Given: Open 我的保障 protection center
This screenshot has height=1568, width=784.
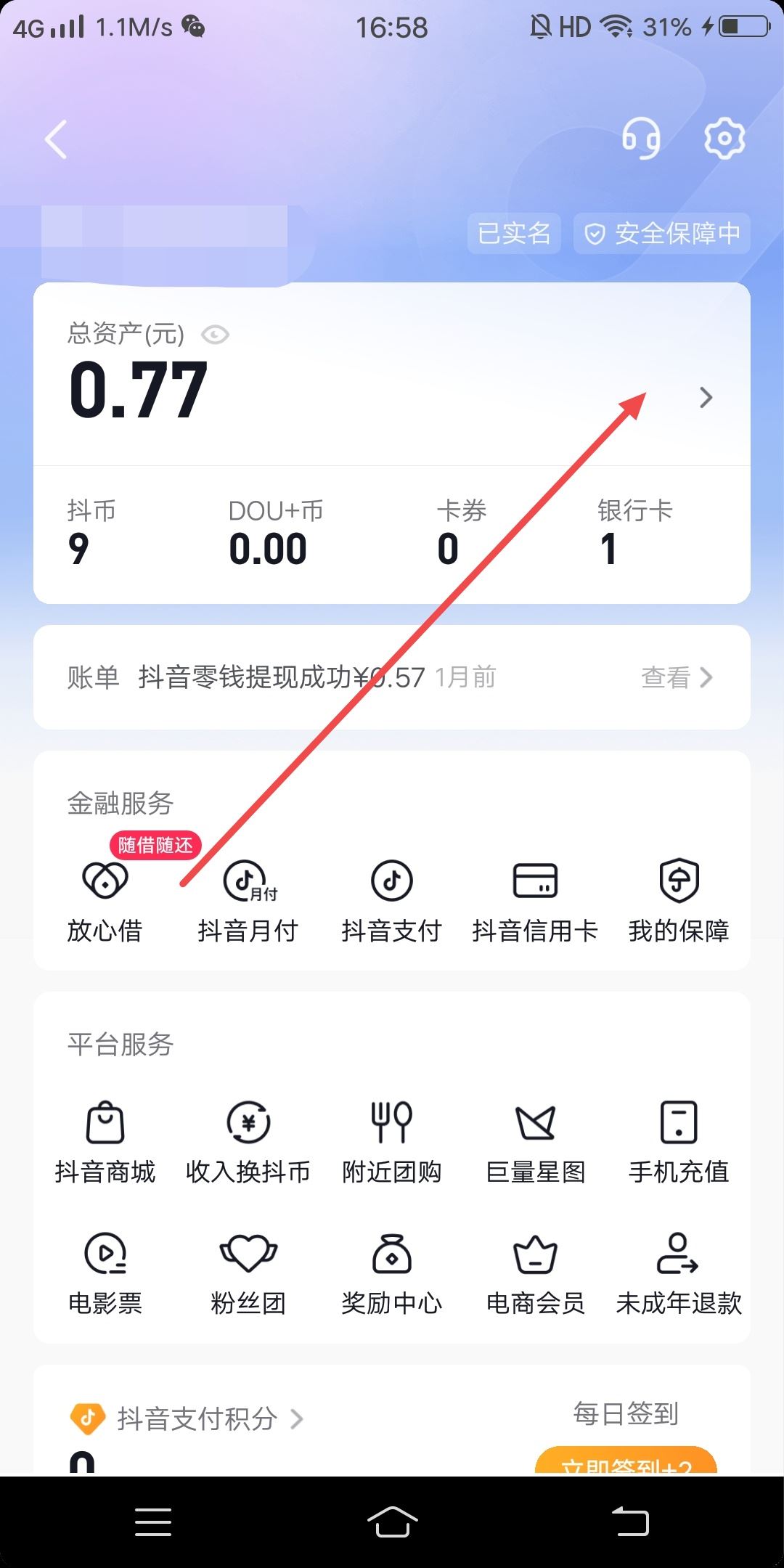Looking at the screenshot, I should 678,900.
